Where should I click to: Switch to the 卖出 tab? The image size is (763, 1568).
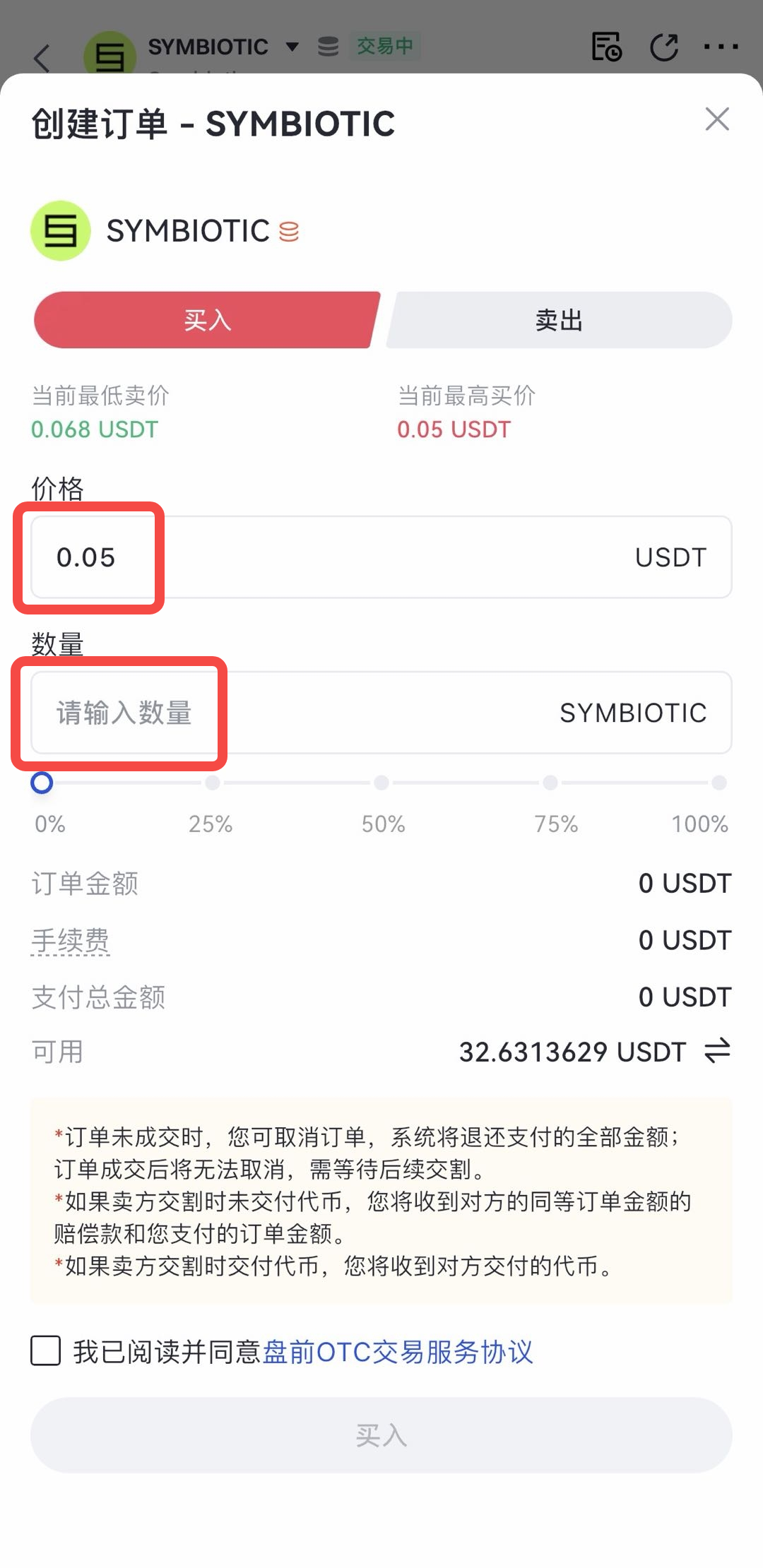tap(559, 321)
